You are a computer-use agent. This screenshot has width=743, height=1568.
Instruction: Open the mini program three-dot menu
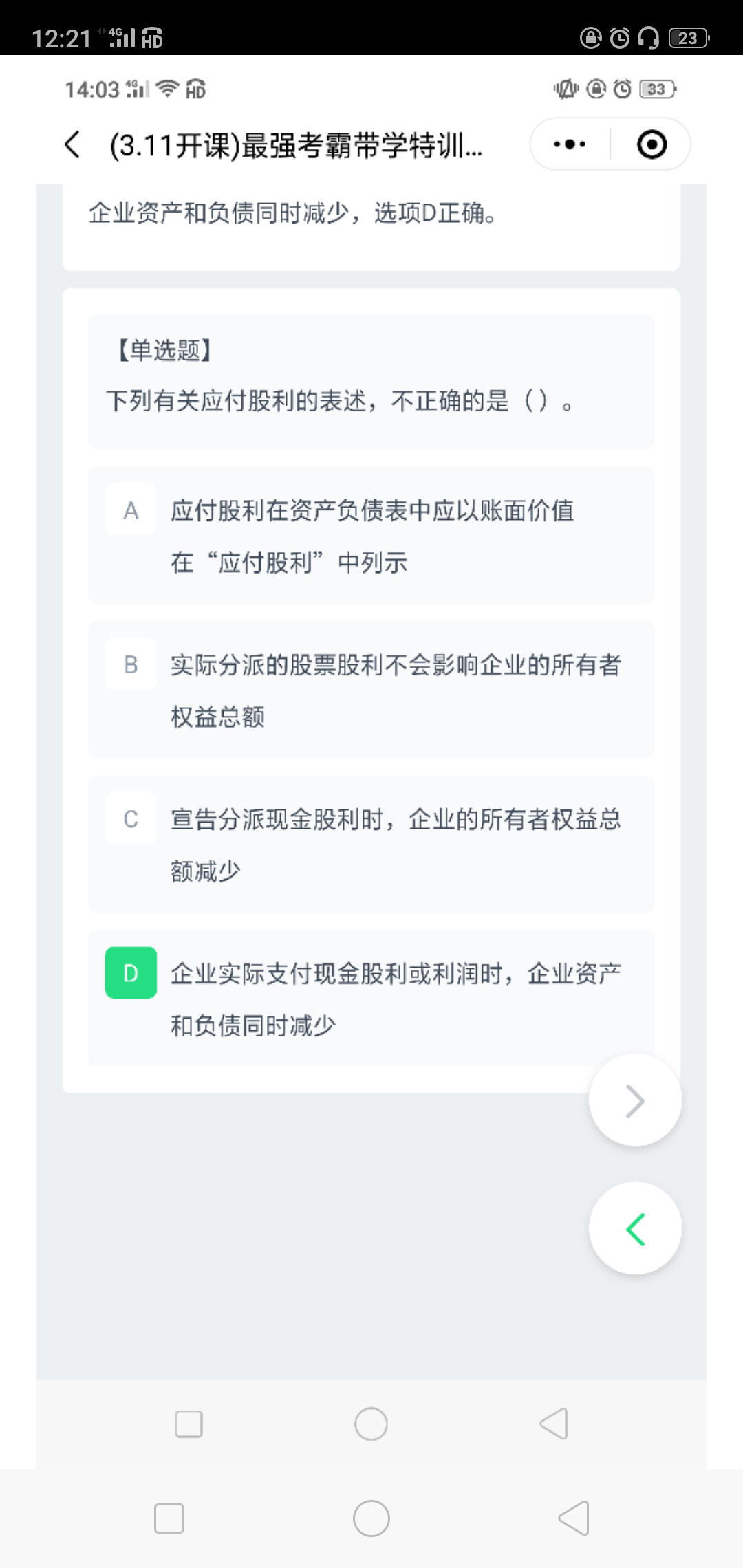click(x=570, y=144)
